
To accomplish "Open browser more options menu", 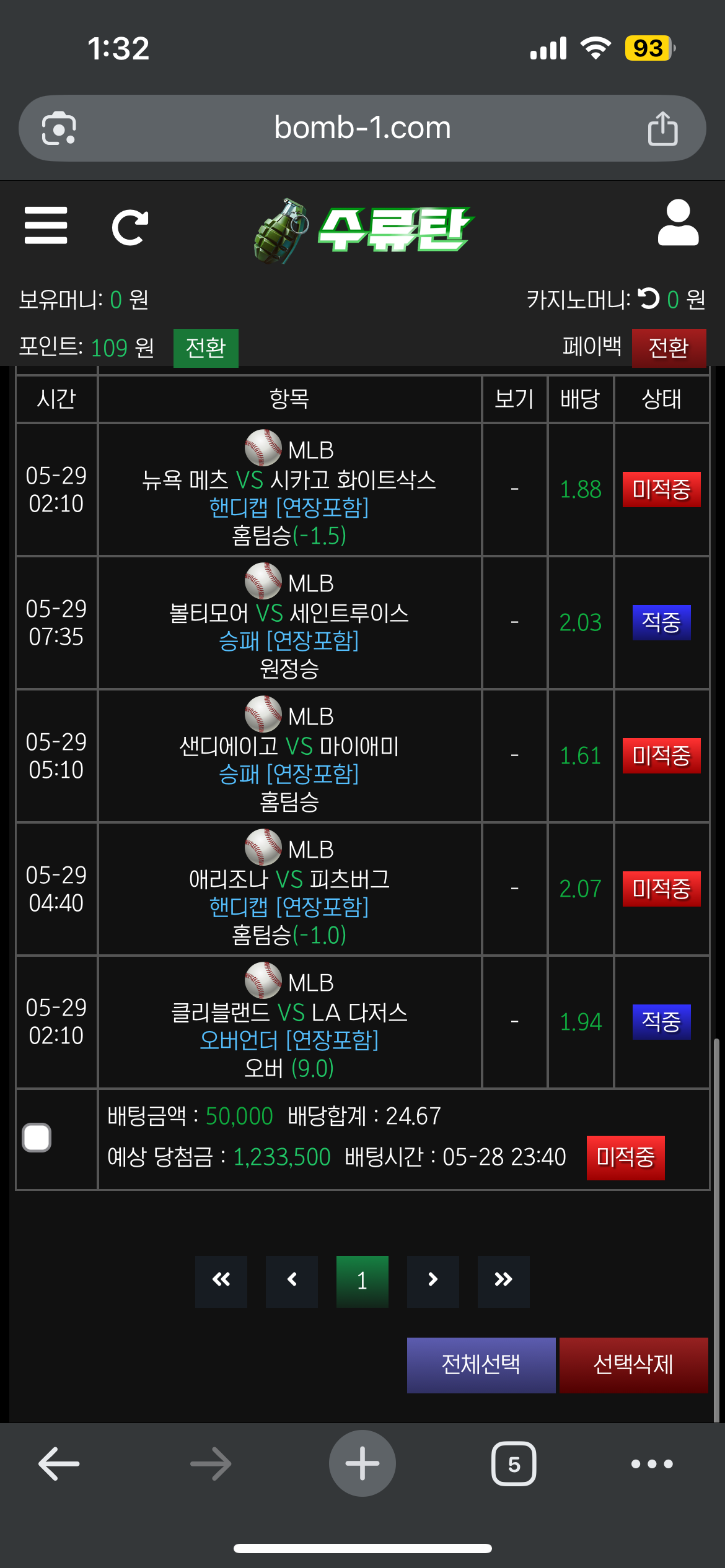I will (652, 1464).
